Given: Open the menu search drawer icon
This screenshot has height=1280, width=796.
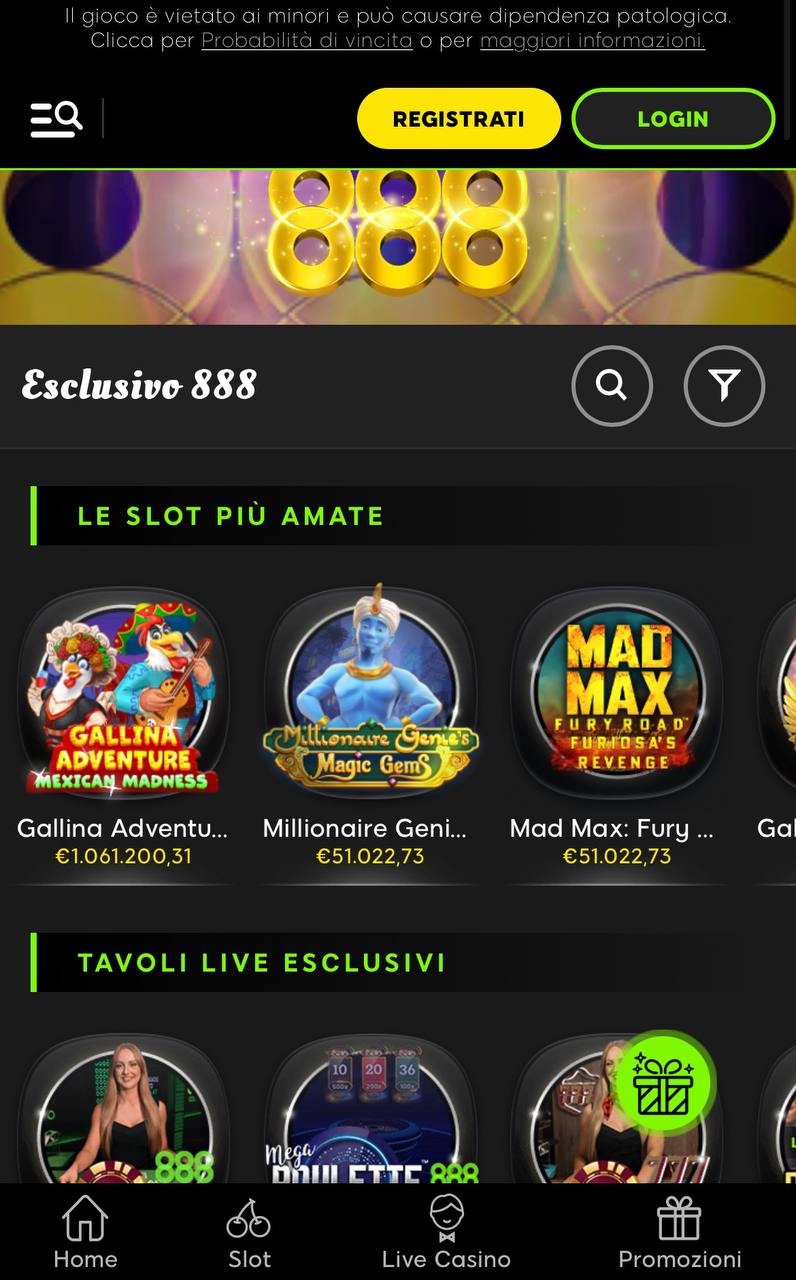Looking at the screenshot, I should coord(56,119).
